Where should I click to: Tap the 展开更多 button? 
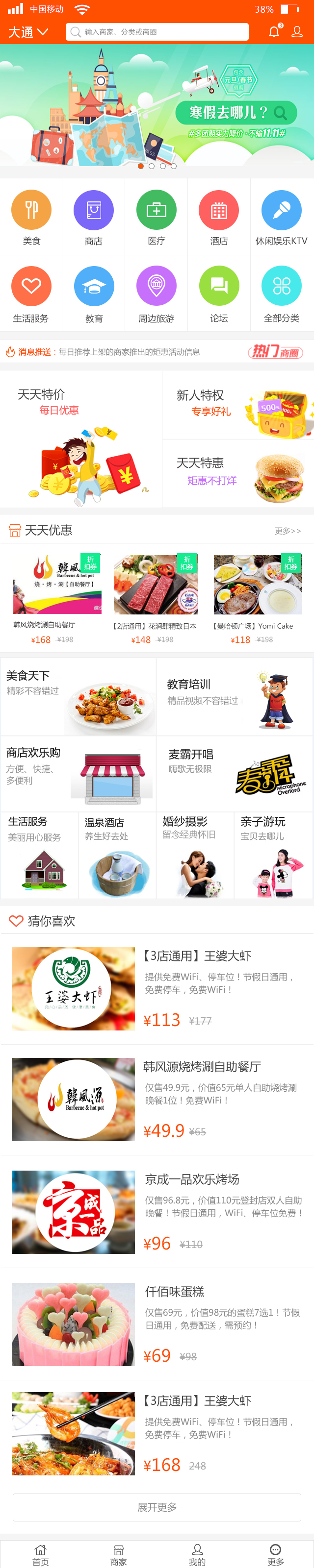click(157, 1507)
